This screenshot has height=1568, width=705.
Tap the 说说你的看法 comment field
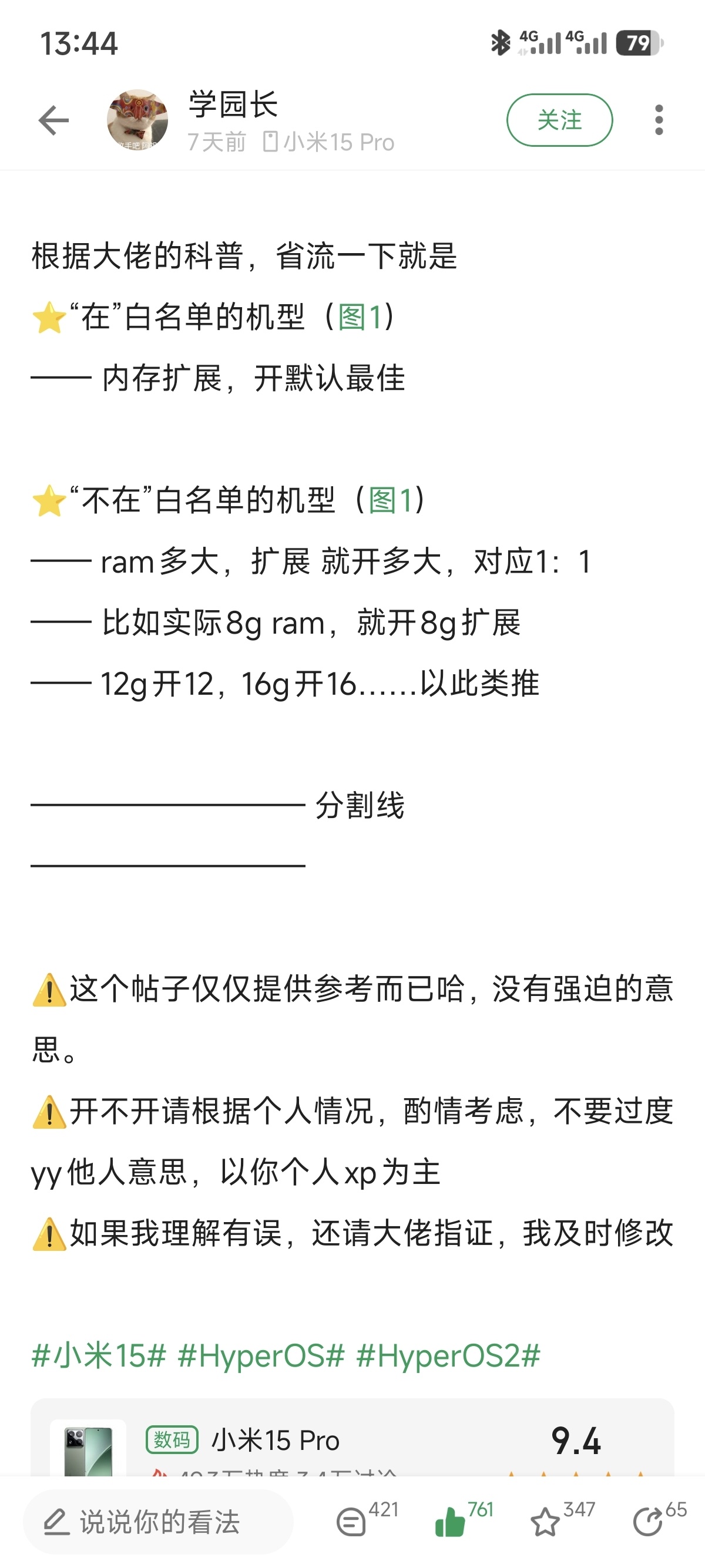coord(158,1522)
